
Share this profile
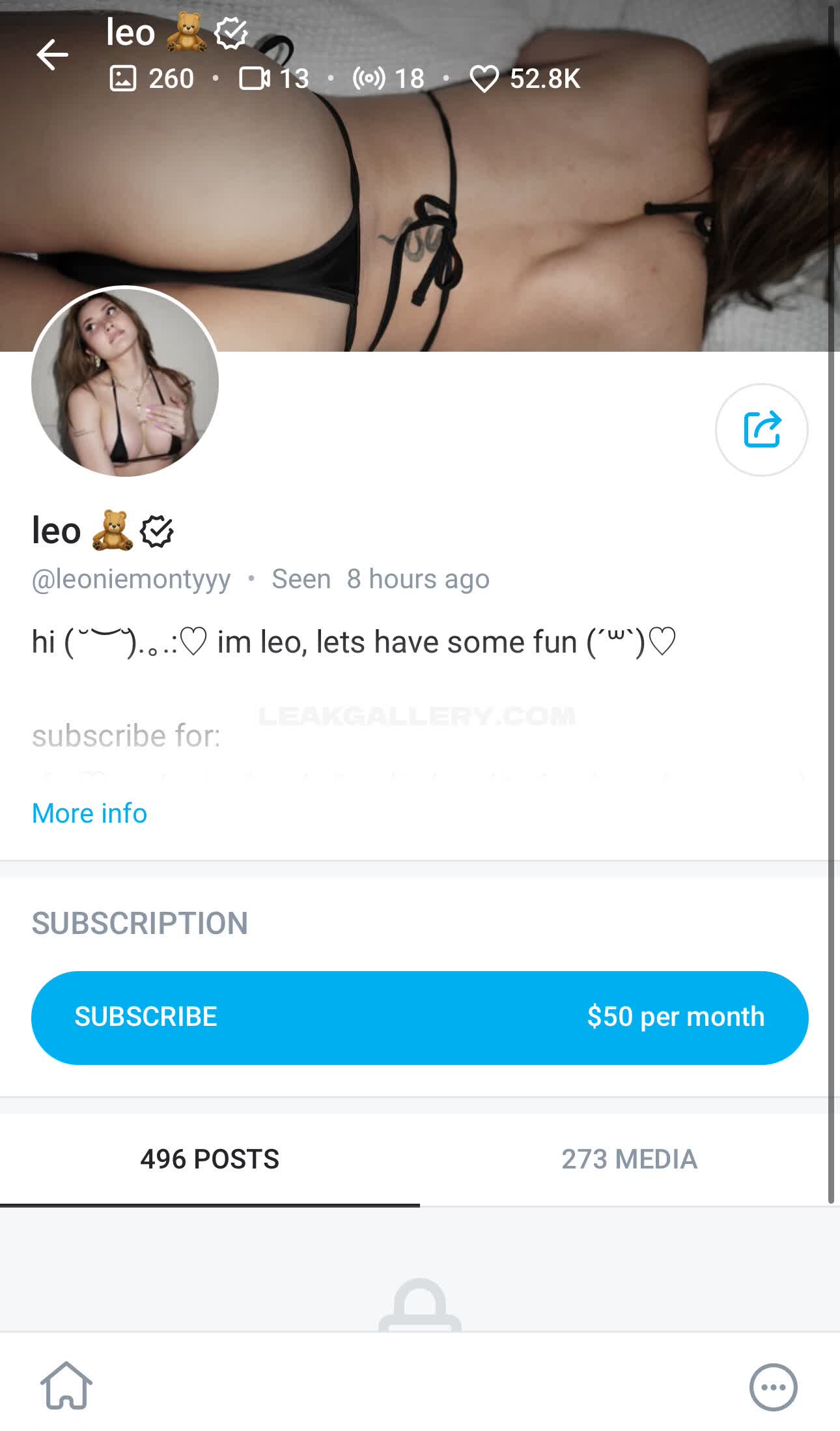tap(761, 430)
